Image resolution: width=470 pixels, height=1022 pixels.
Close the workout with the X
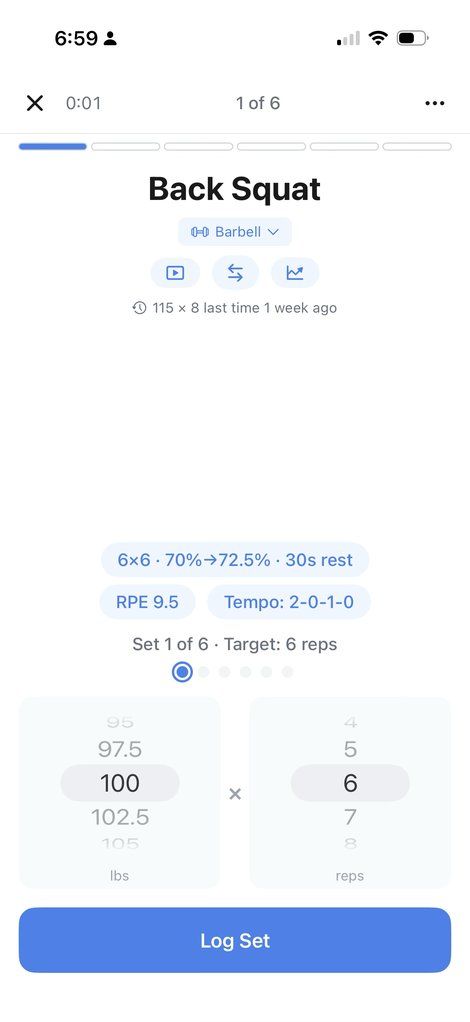click(x=35, y=103)
